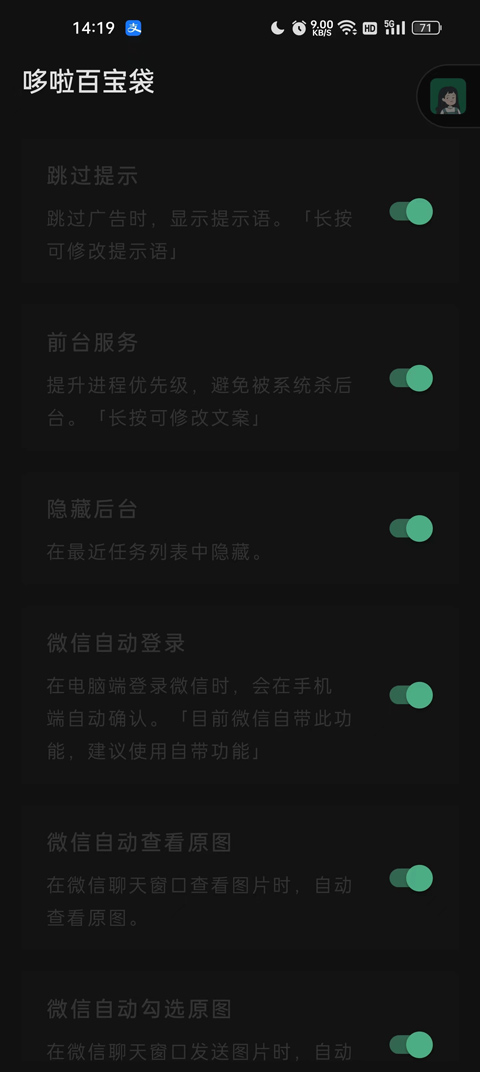480x1072 pixels.
Task: Turn off the 跳过提示 switch
Action: [411, 212]
